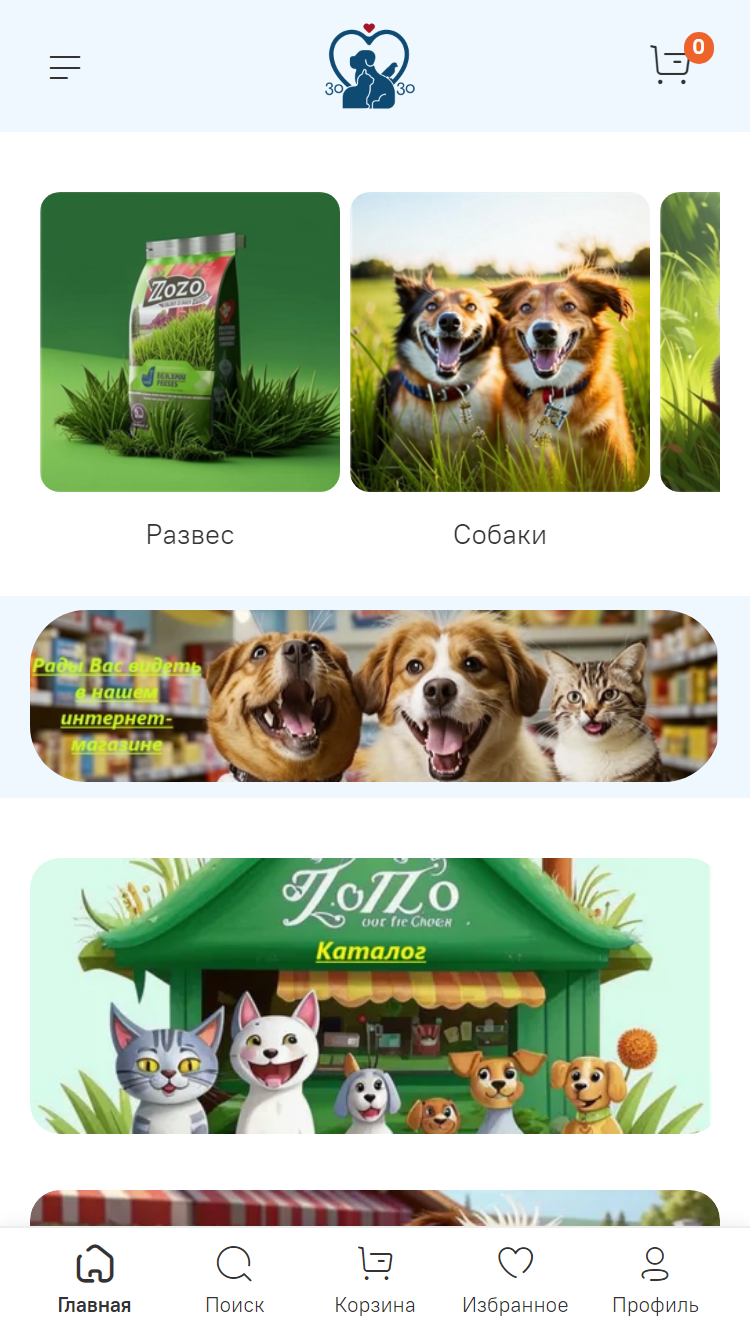
Task: Tap the store logo in header
Action: pos(370,66)
